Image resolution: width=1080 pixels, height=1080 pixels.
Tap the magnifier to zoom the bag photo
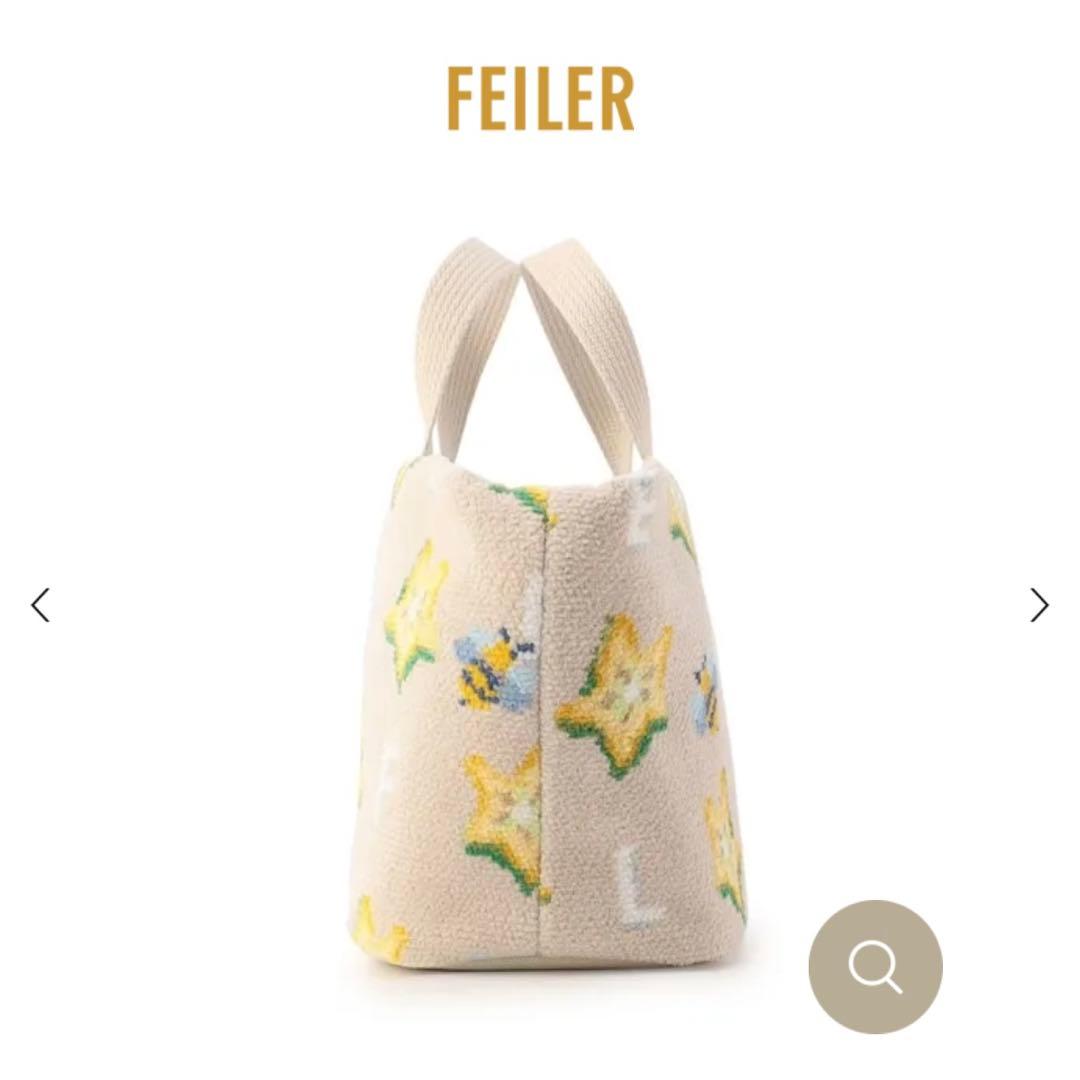point(875,966)
